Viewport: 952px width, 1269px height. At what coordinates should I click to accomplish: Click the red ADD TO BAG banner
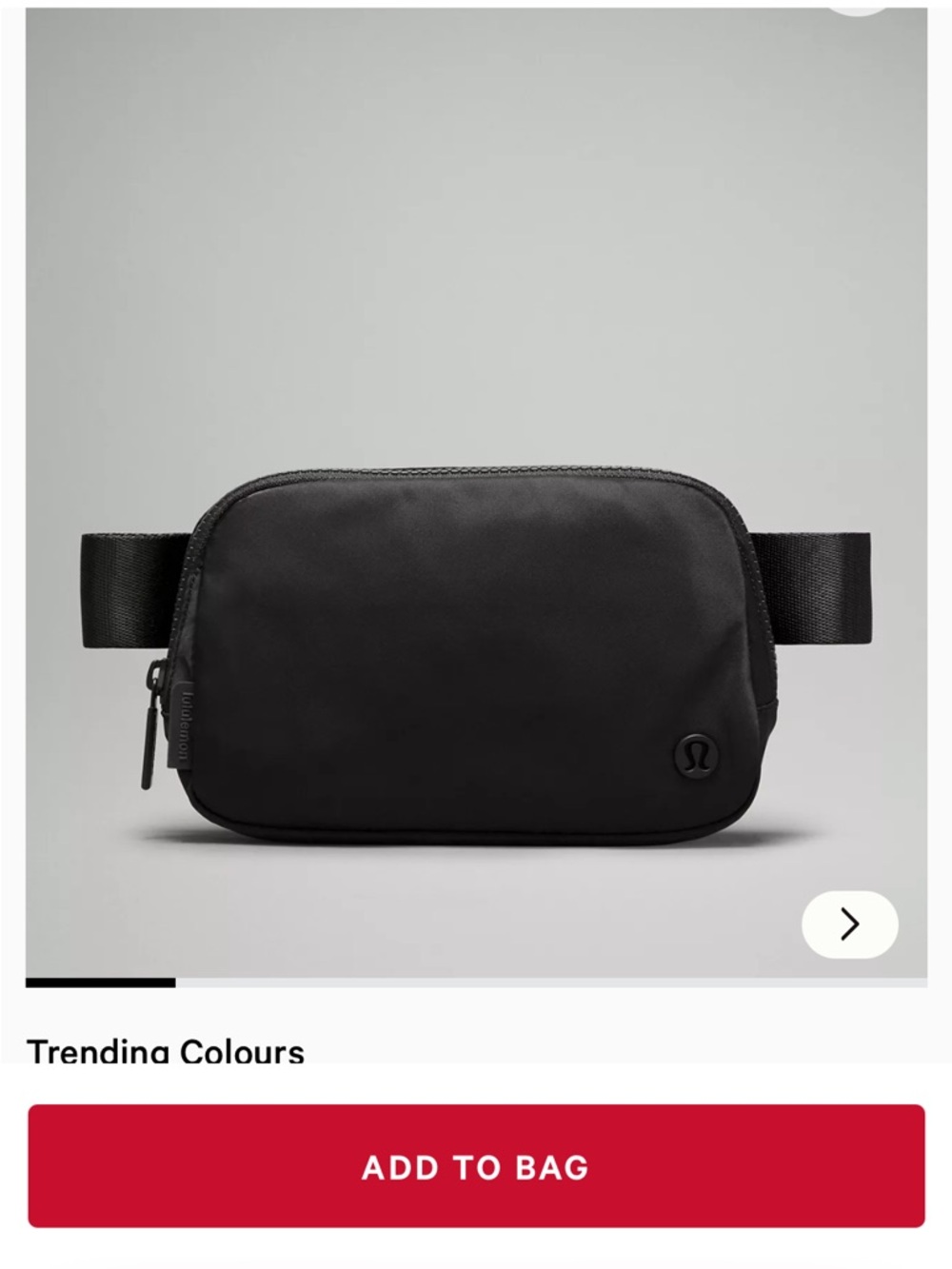(476, 1168)
